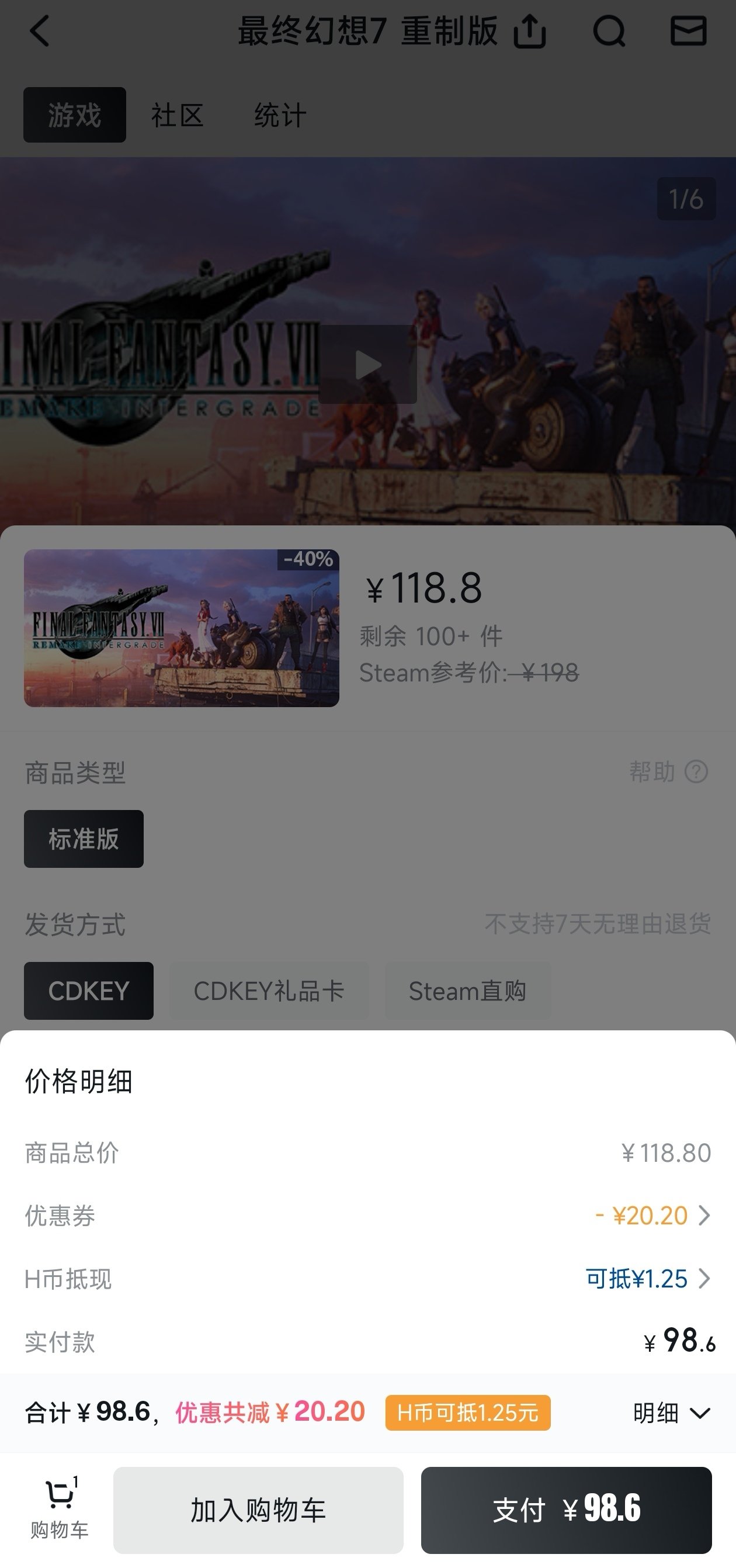The image size is (736, 1568).
Task: Choose CDKEY delivery method
Action: (89, 991)
